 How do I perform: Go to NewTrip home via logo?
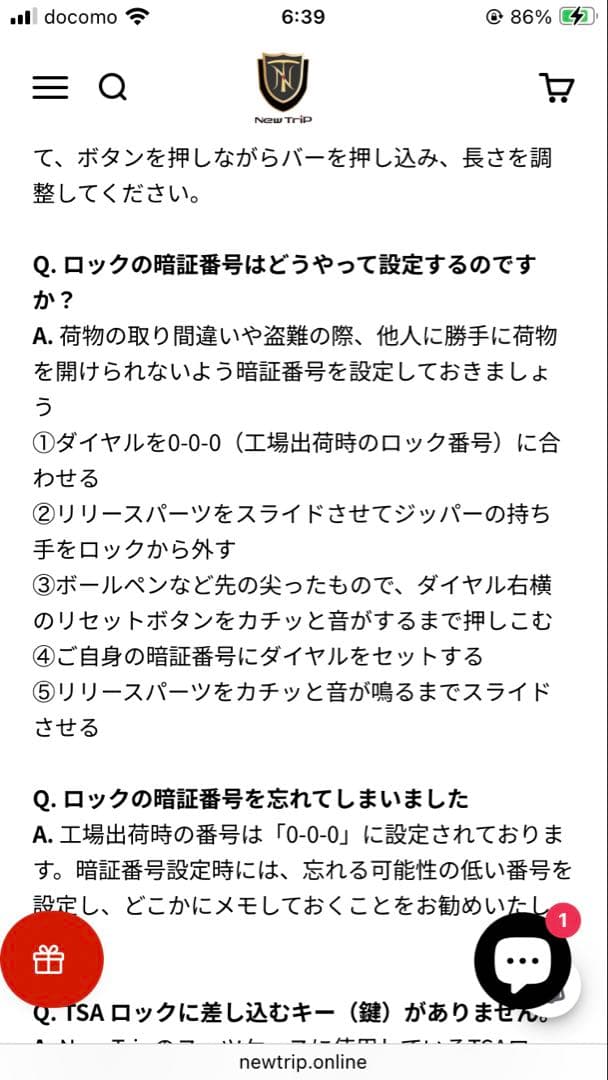[283, 88]
